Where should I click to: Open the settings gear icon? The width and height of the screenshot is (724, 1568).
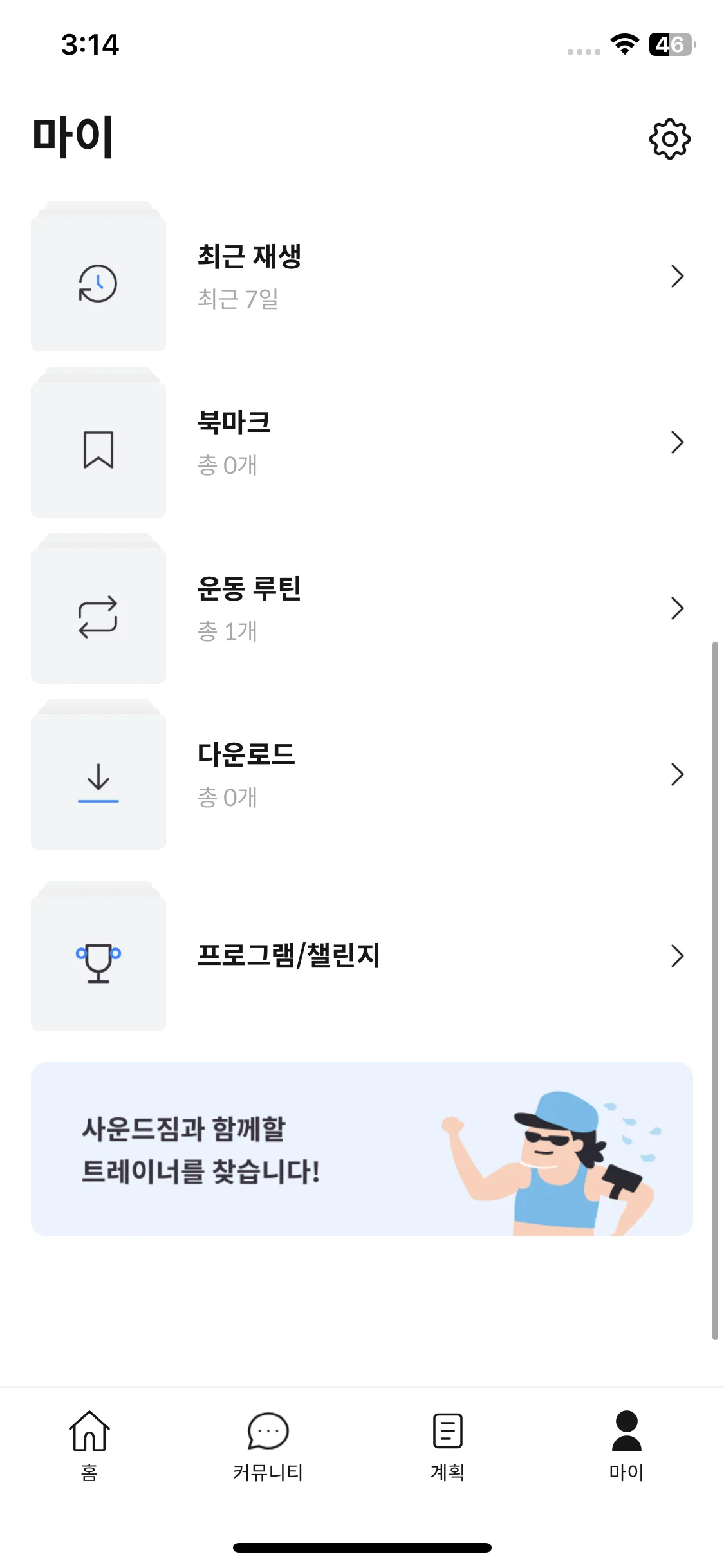(x=669, y=138)
